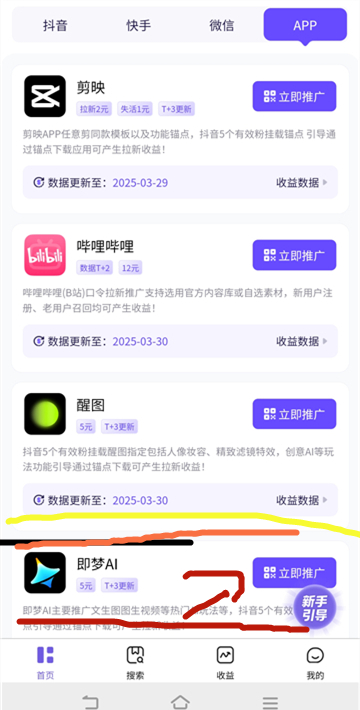Viewport: 360px width, 710px height.
Task: Open 收益数据 for 醒图
Action: tap(302, 500)
